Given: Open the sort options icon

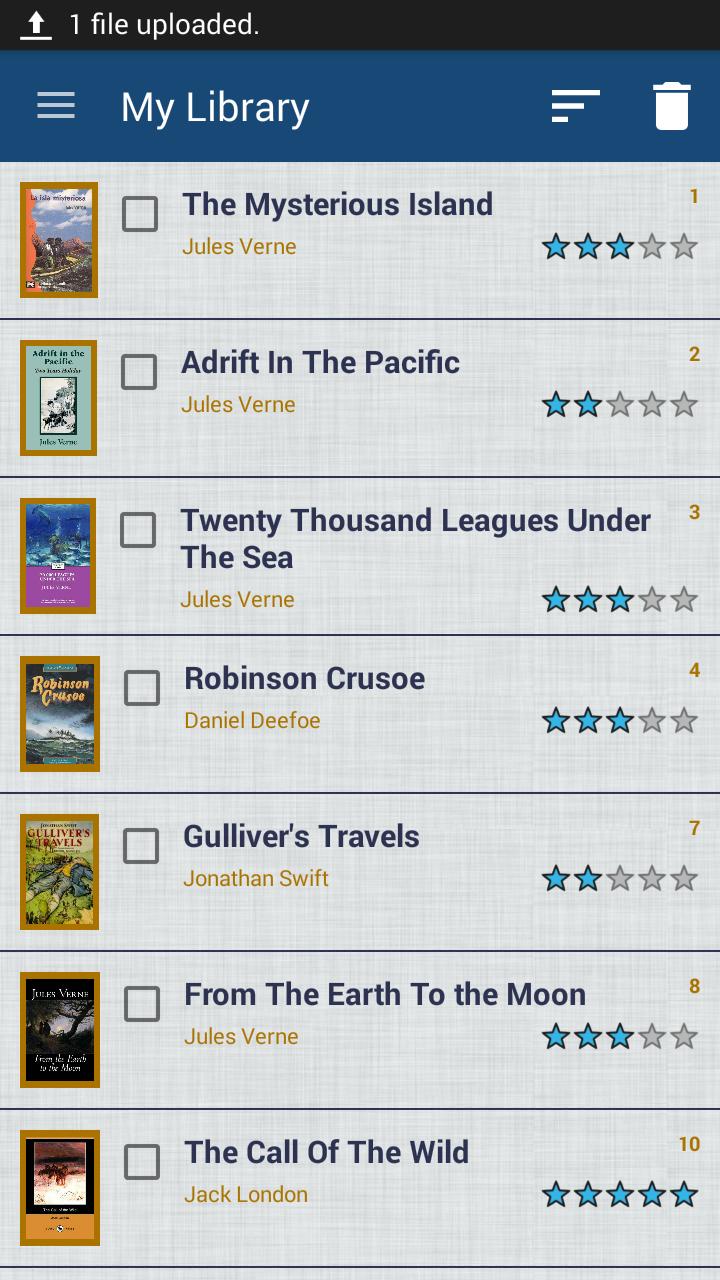Looking at the screenshot, I should click(x=575, y=106).
